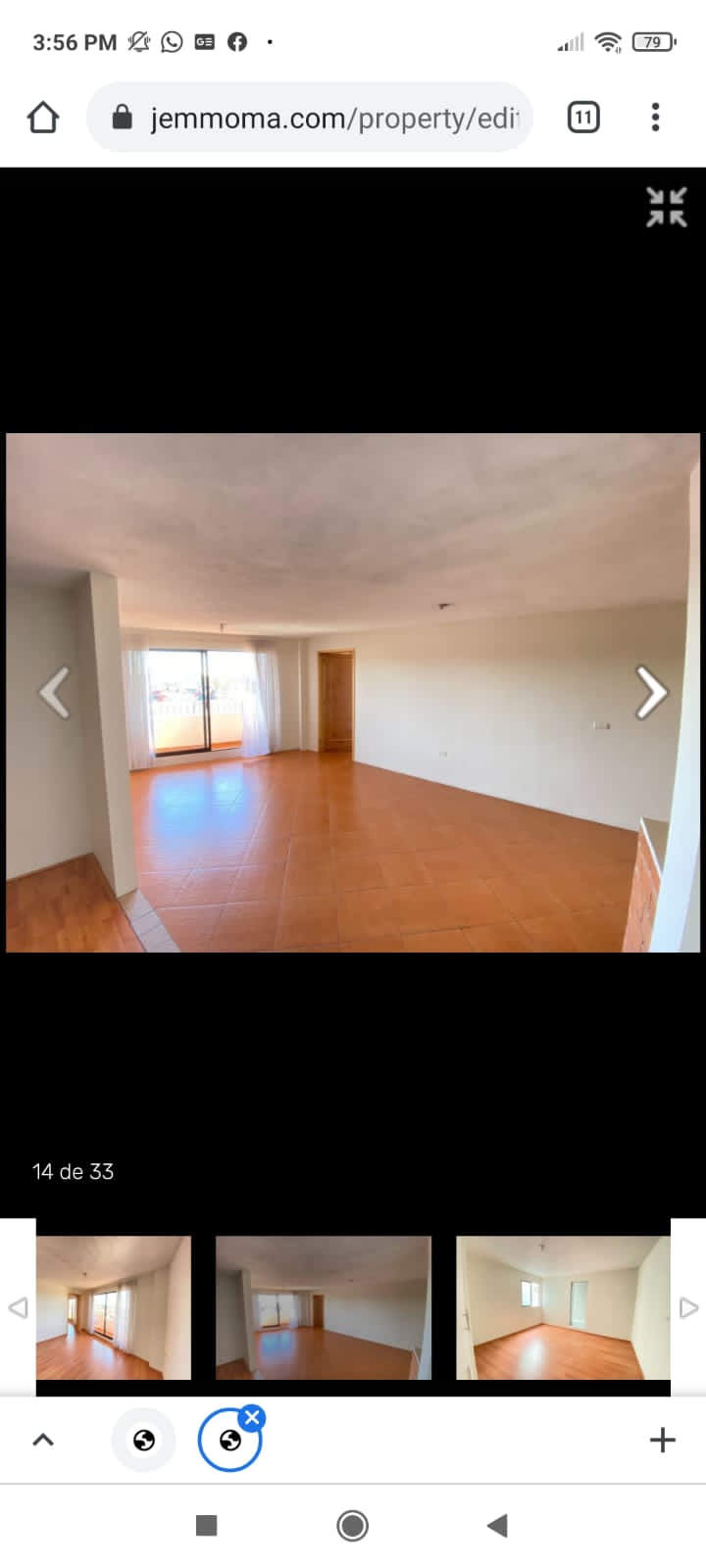Expand the tab group strip with up chevron
The image size is (706, 1568).
point(43,1440)
